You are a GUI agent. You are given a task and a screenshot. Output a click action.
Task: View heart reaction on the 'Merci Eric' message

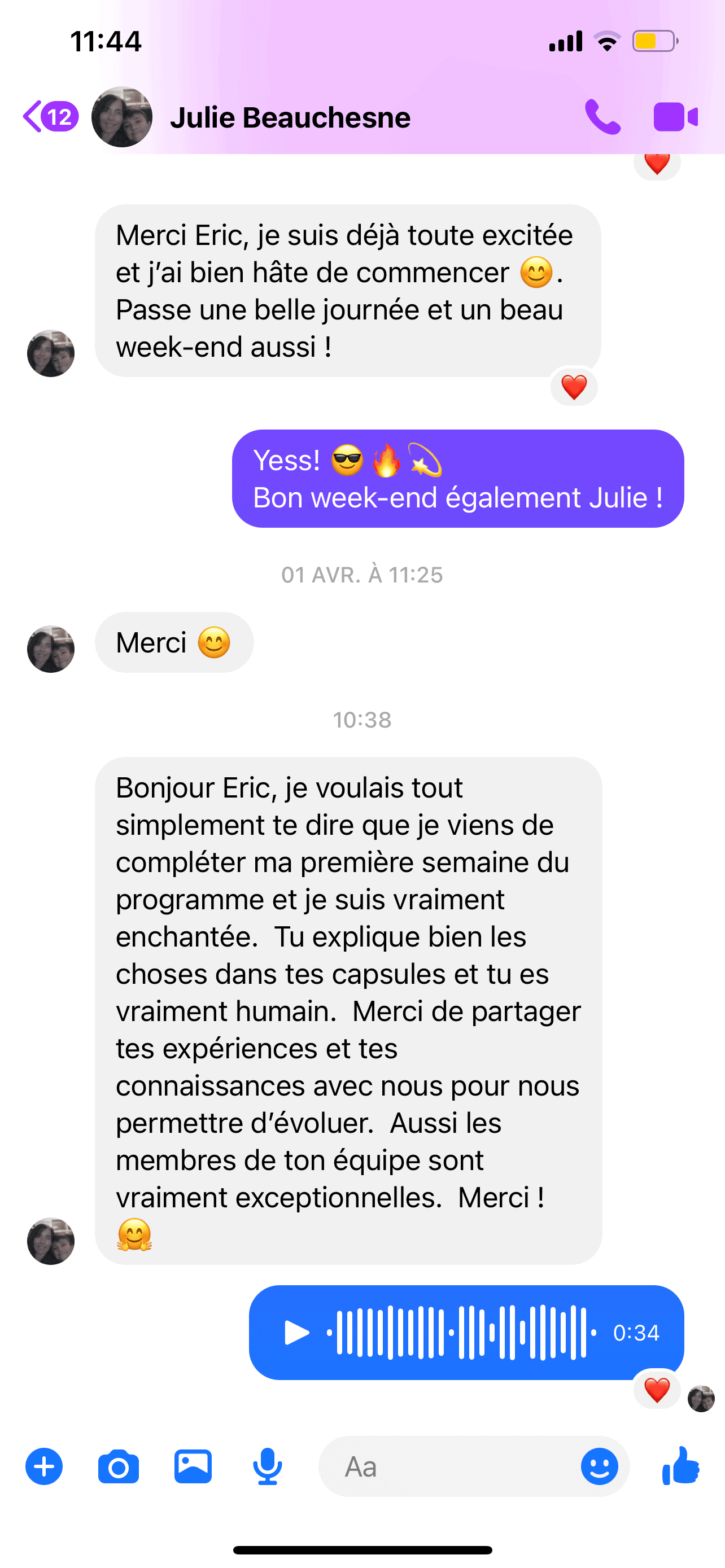tap(574, 387)
